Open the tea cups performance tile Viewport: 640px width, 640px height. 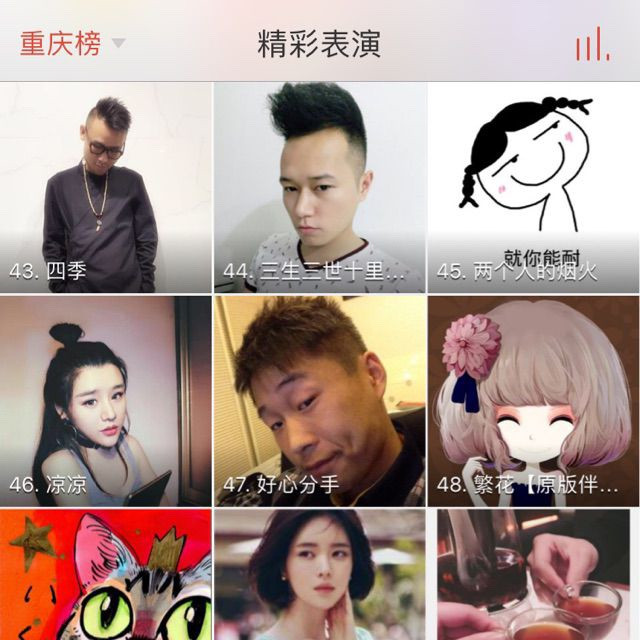(533, 575)
